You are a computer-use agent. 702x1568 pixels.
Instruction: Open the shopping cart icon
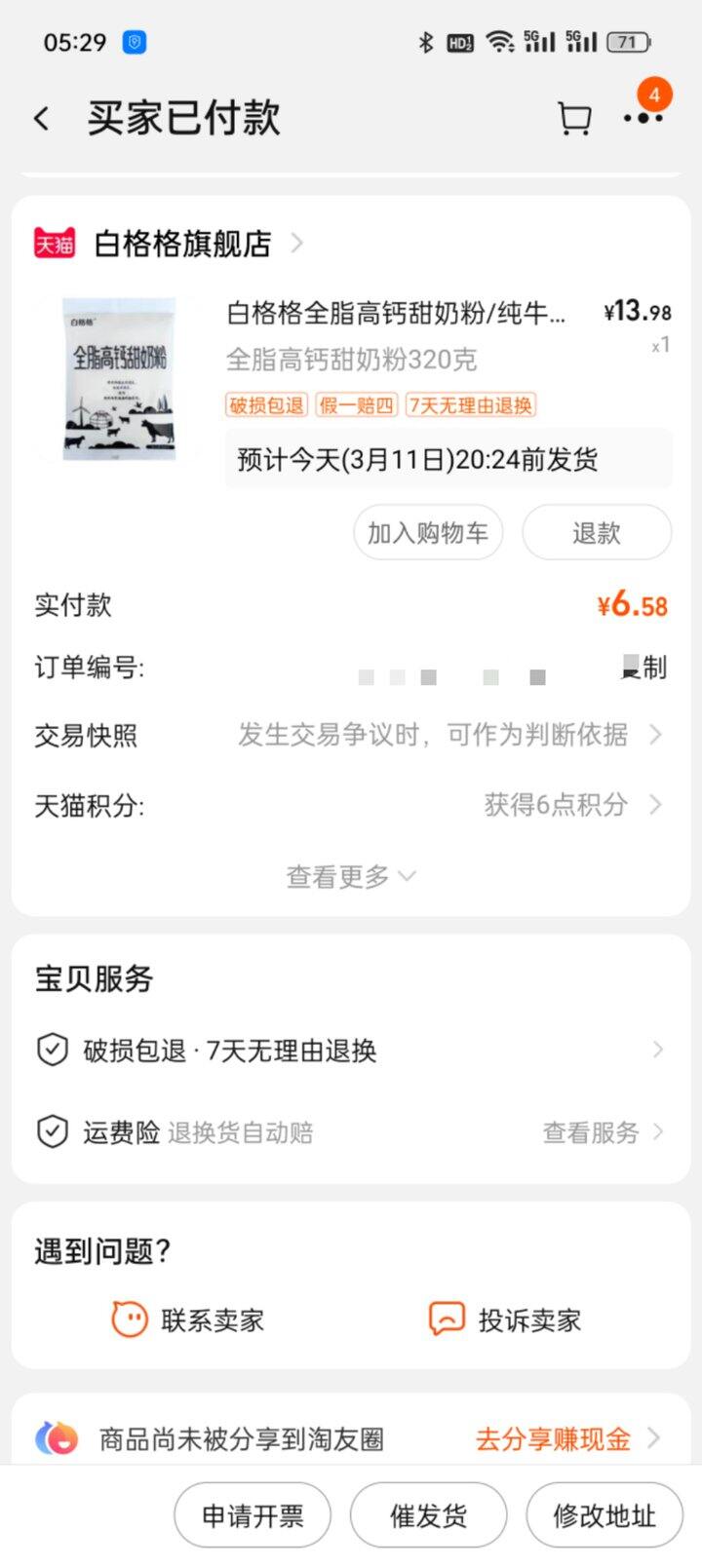574,117
